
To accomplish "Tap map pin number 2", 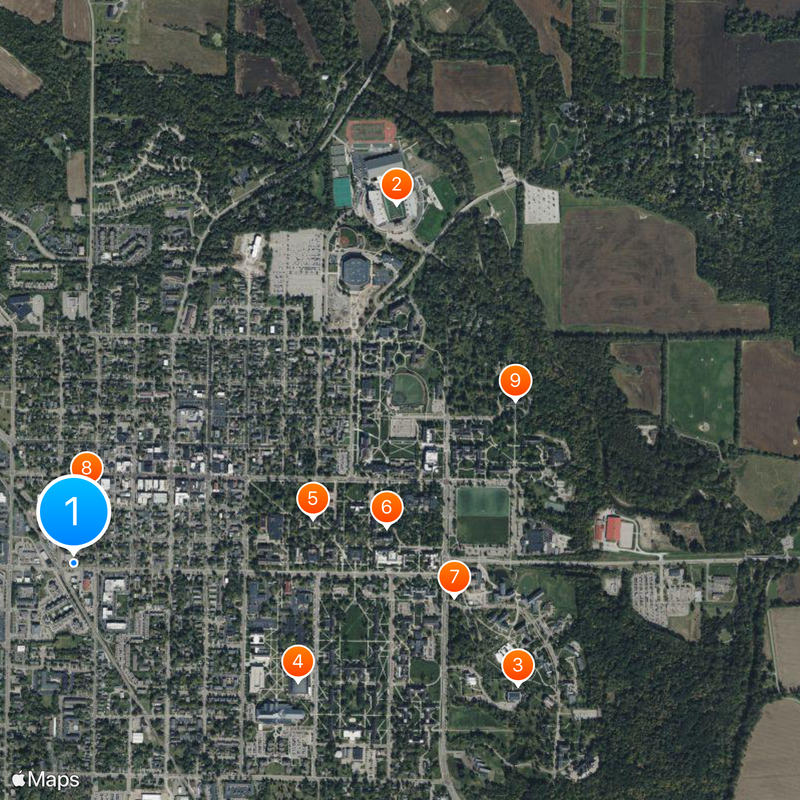I will coord(397,185).
